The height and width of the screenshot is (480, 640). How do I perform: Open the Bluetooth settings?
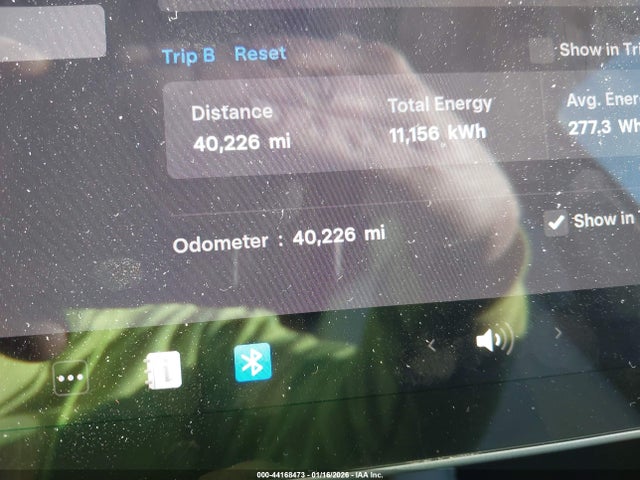[252, 362]
